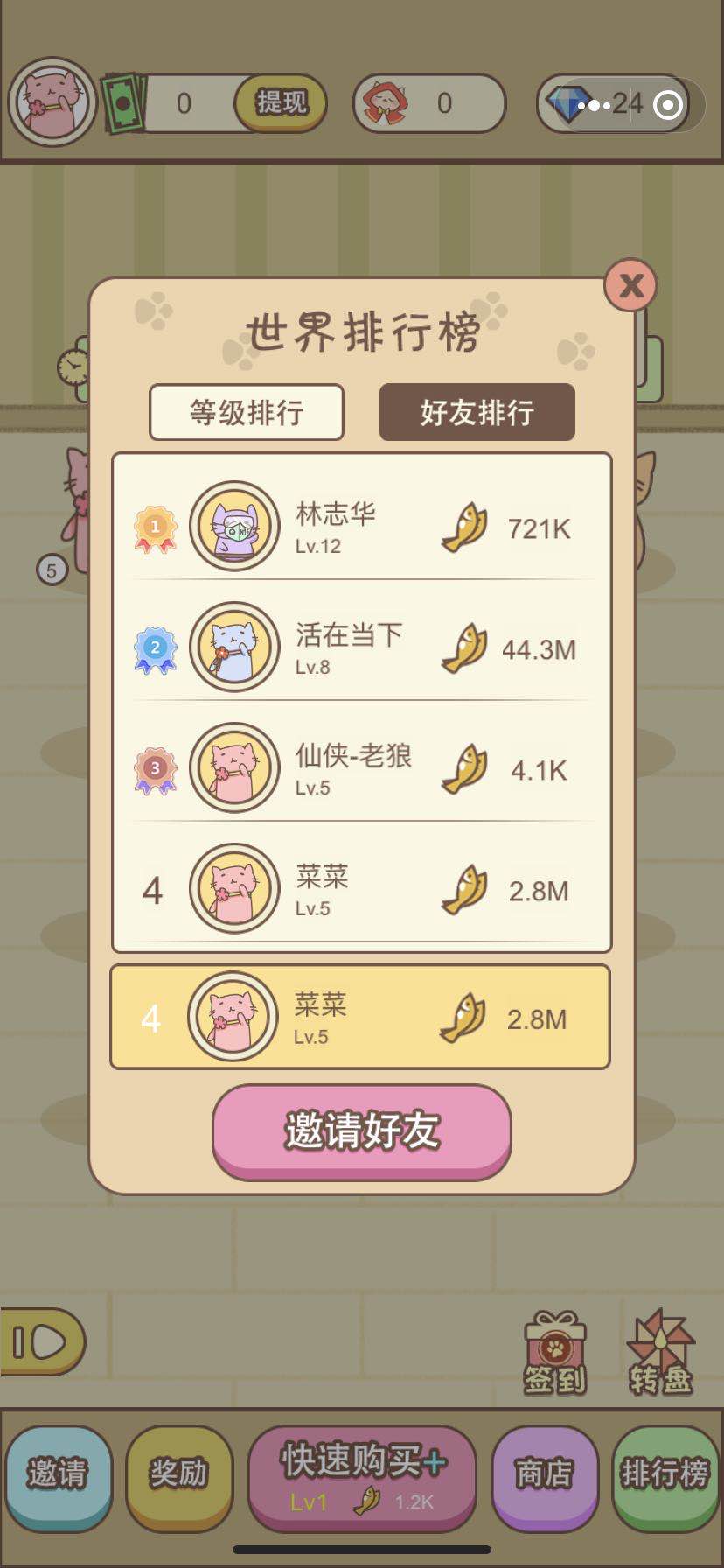Select the 好友排行 friends ranking tab
Viewport: 724px width, 1568px height.
(x=477, y=412)
